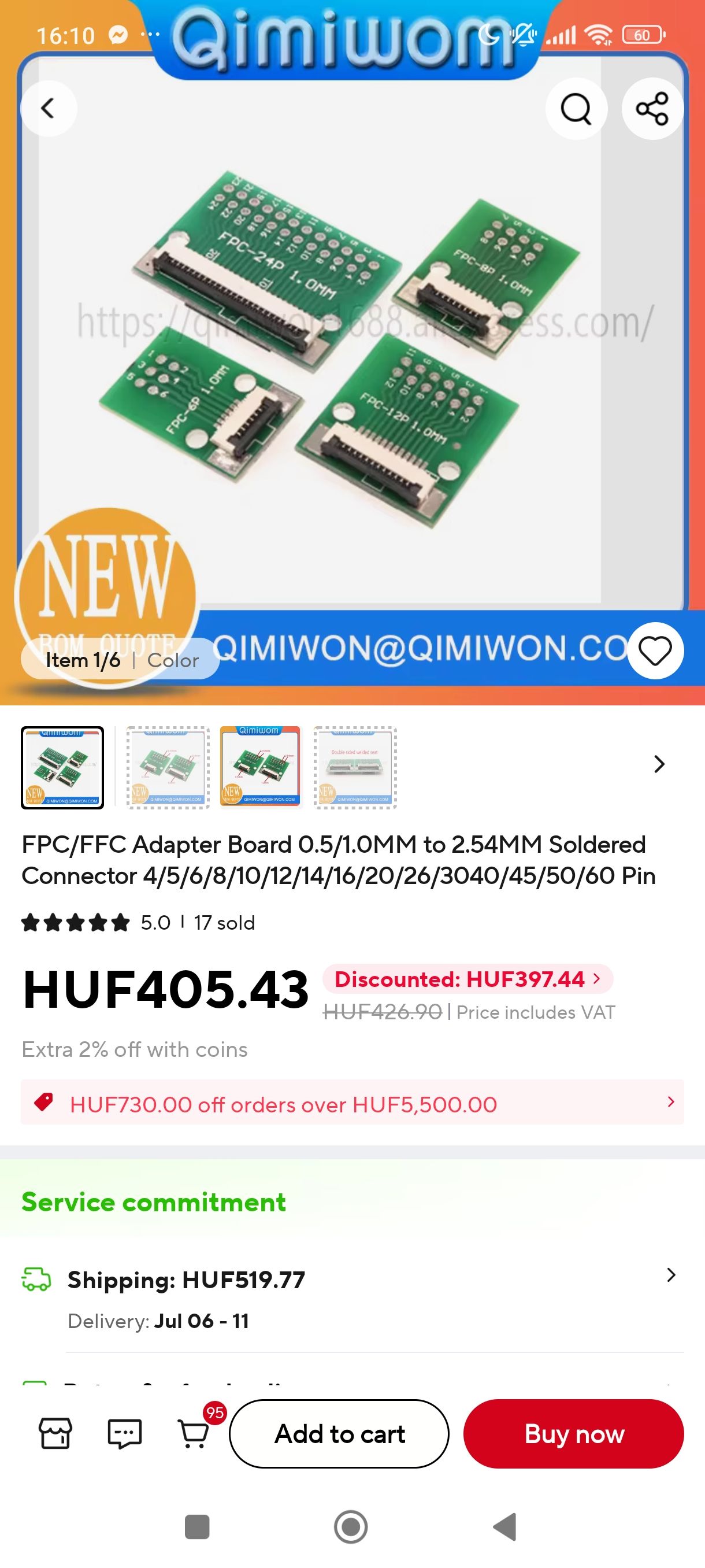Select the first product thumbnail

(62, 768)
